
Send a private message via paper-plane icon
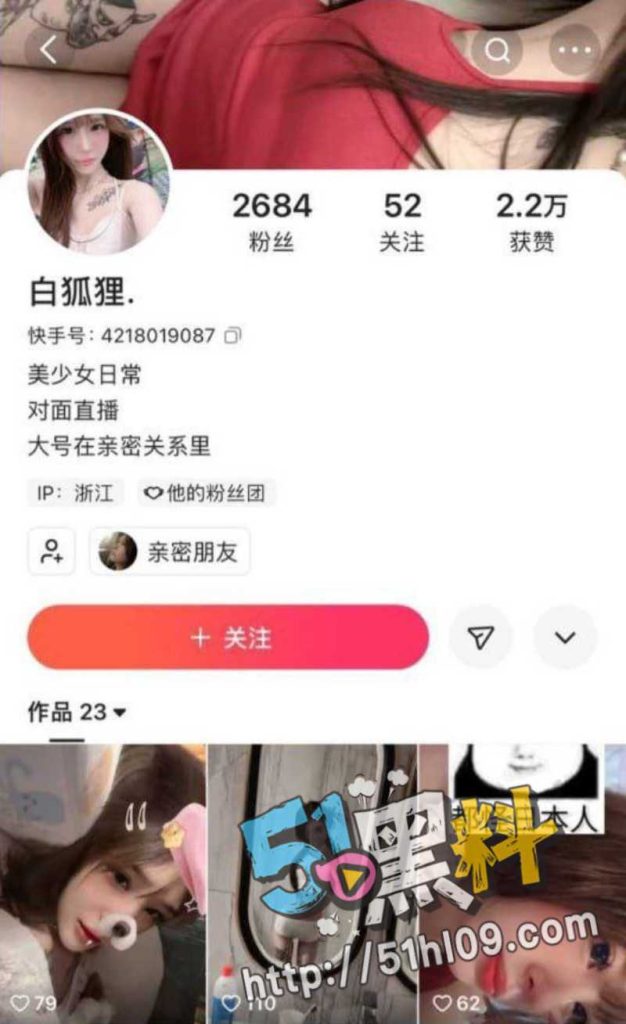481,637
